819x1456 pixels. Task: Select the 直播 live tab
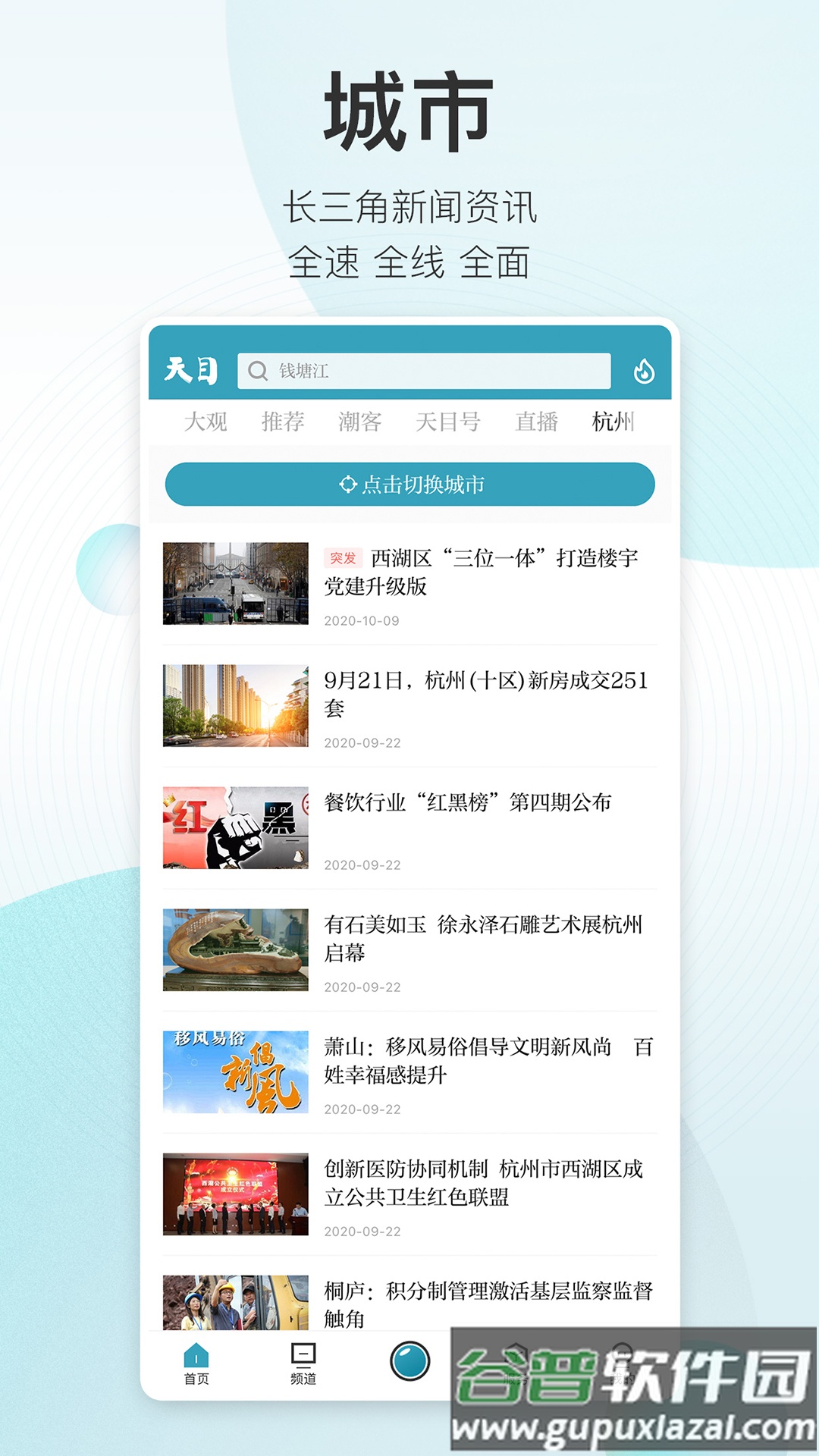(539, 422)
